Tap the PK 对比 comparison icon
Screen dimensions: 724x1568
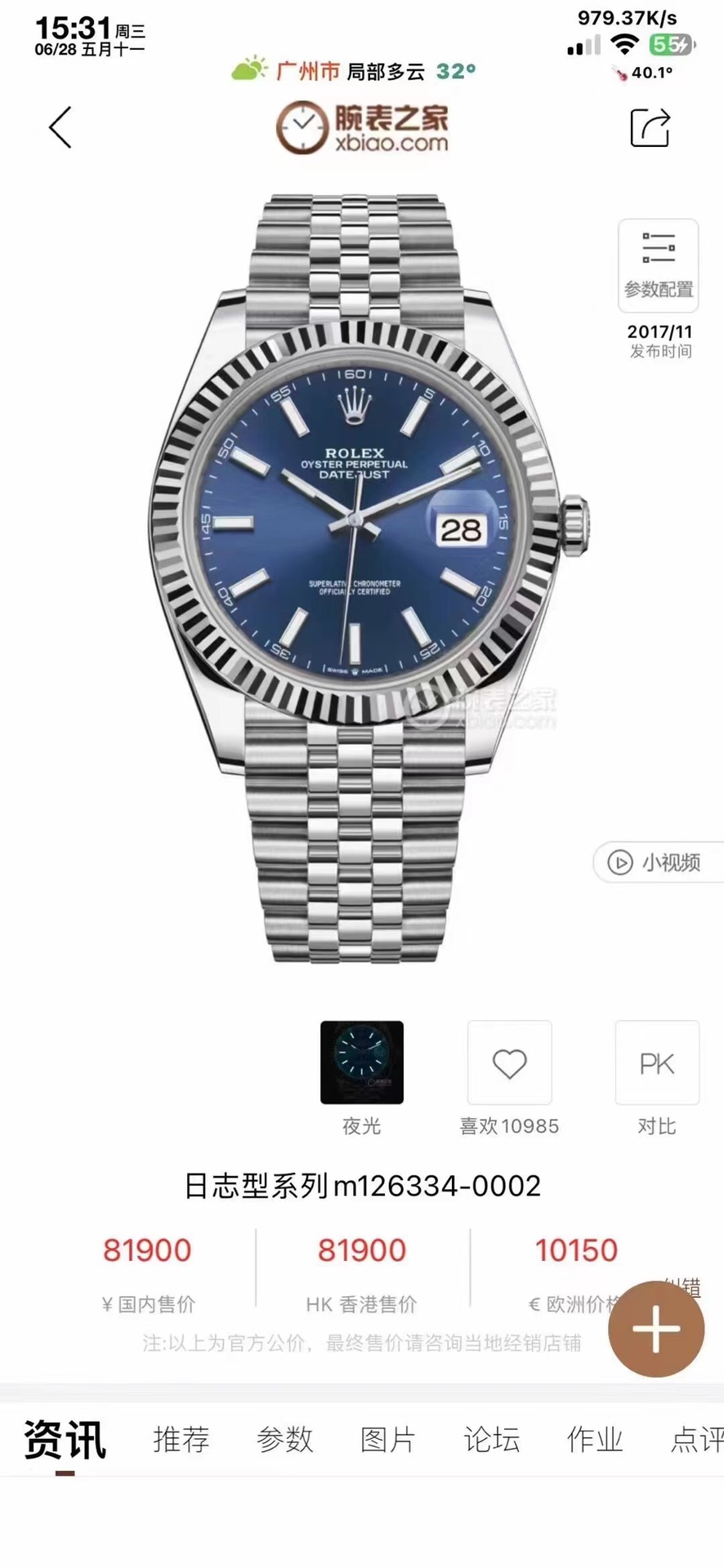657,1063
